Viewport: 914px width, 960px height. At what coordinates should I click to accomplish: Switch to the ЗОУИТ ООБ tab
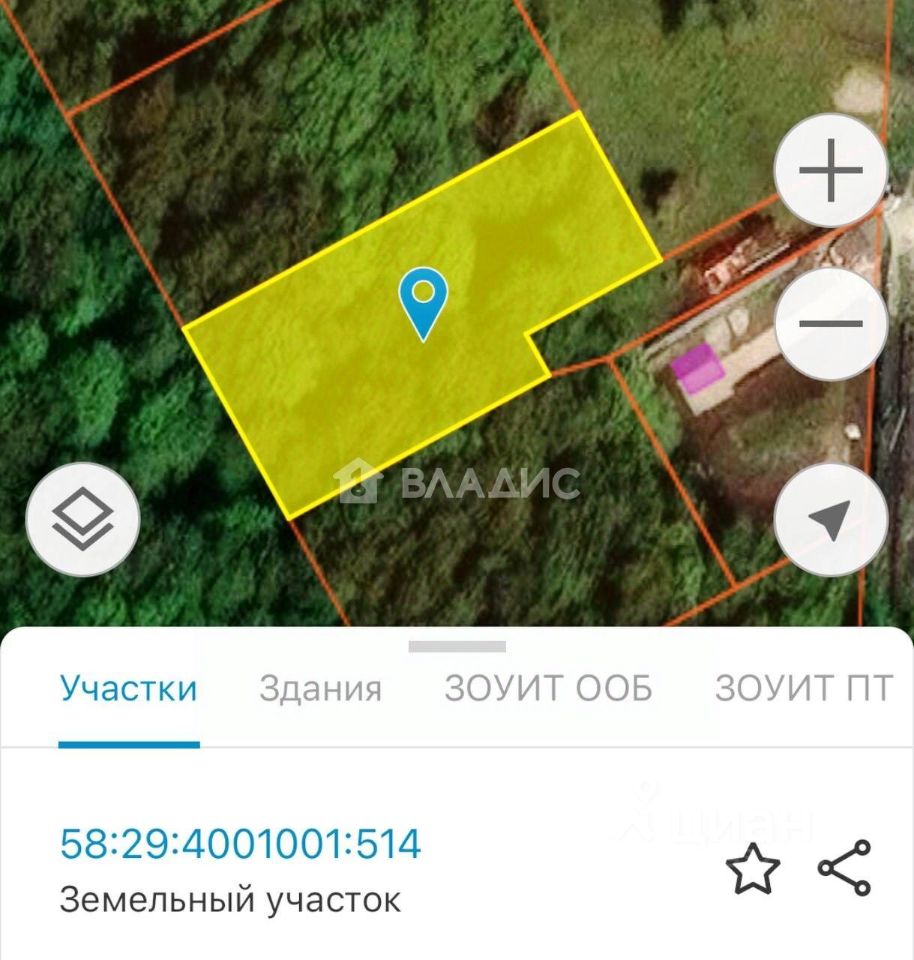548,689
